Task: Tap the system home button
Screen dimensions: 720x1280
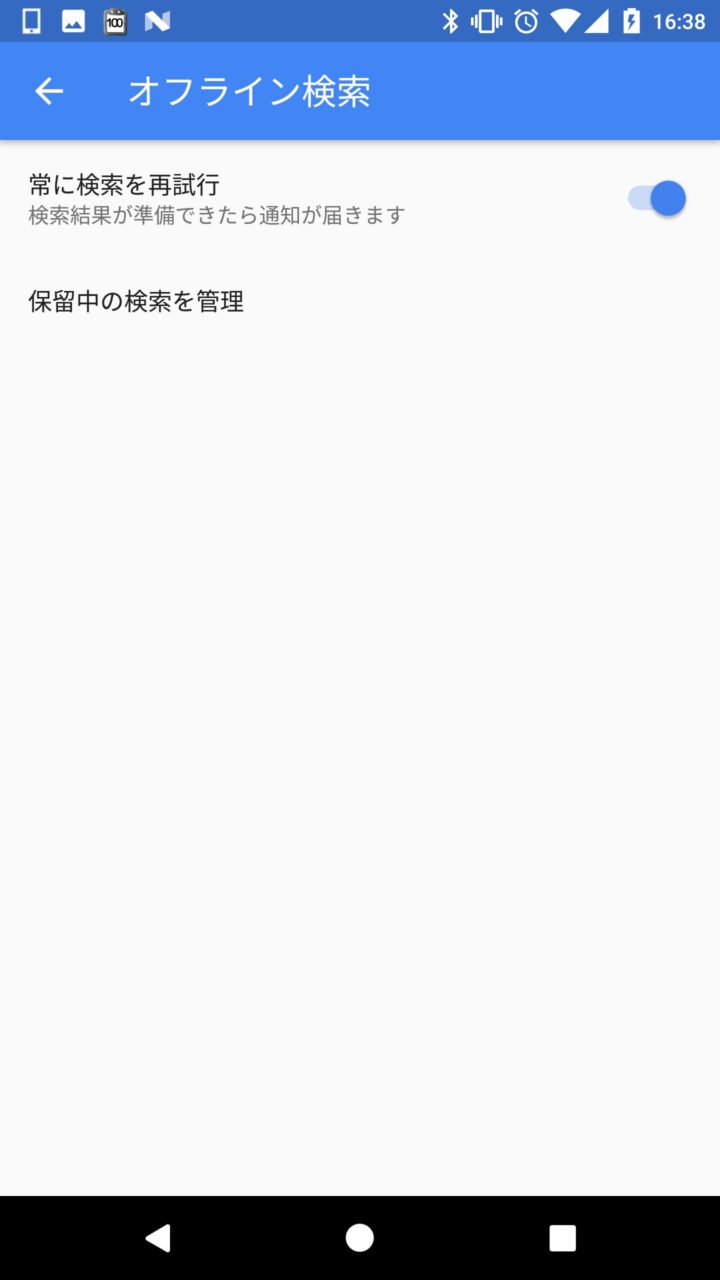Action: (x=360, y=1238)
